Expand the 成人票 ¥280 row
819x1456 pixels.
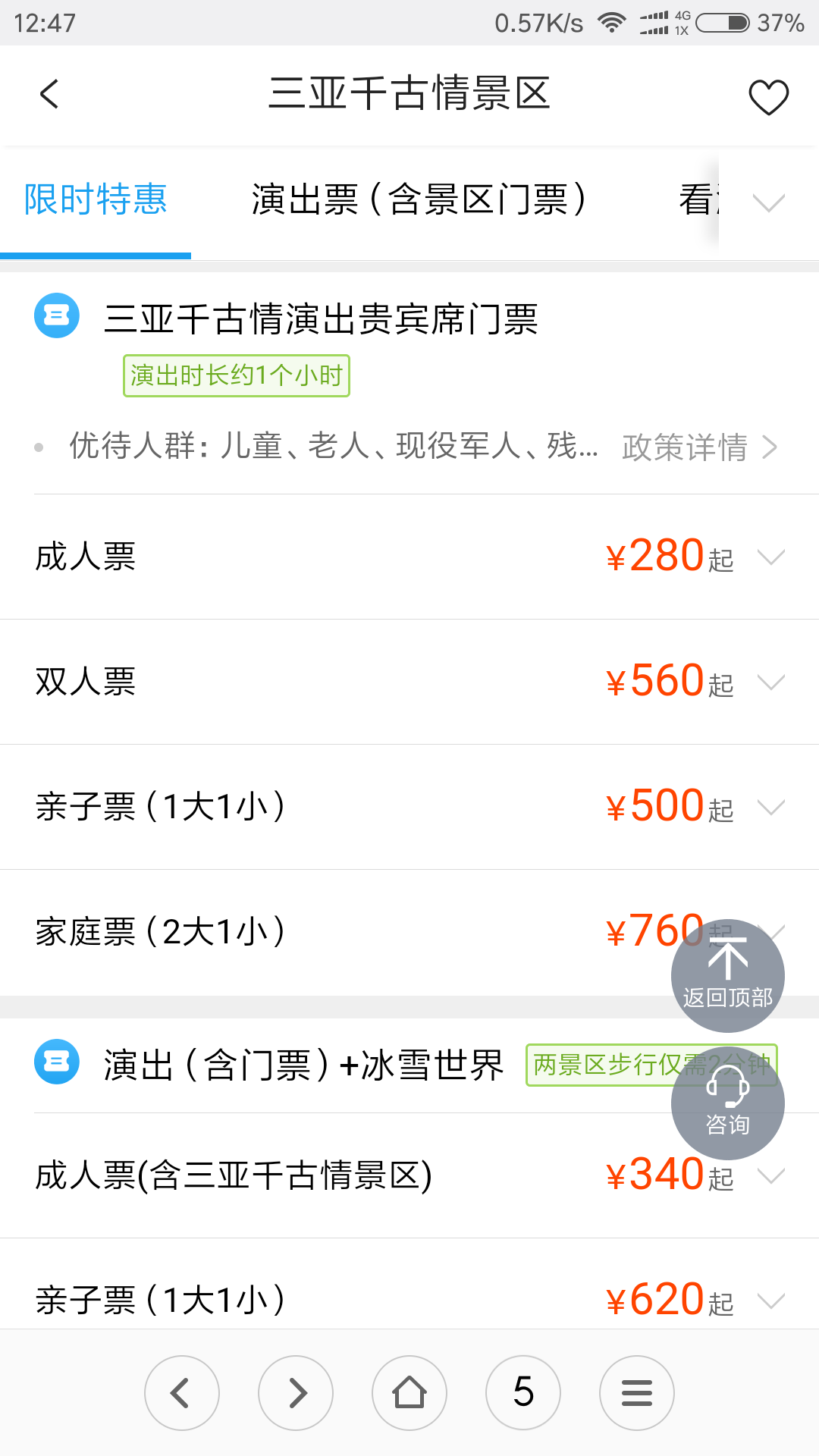(x=409, y=557)
